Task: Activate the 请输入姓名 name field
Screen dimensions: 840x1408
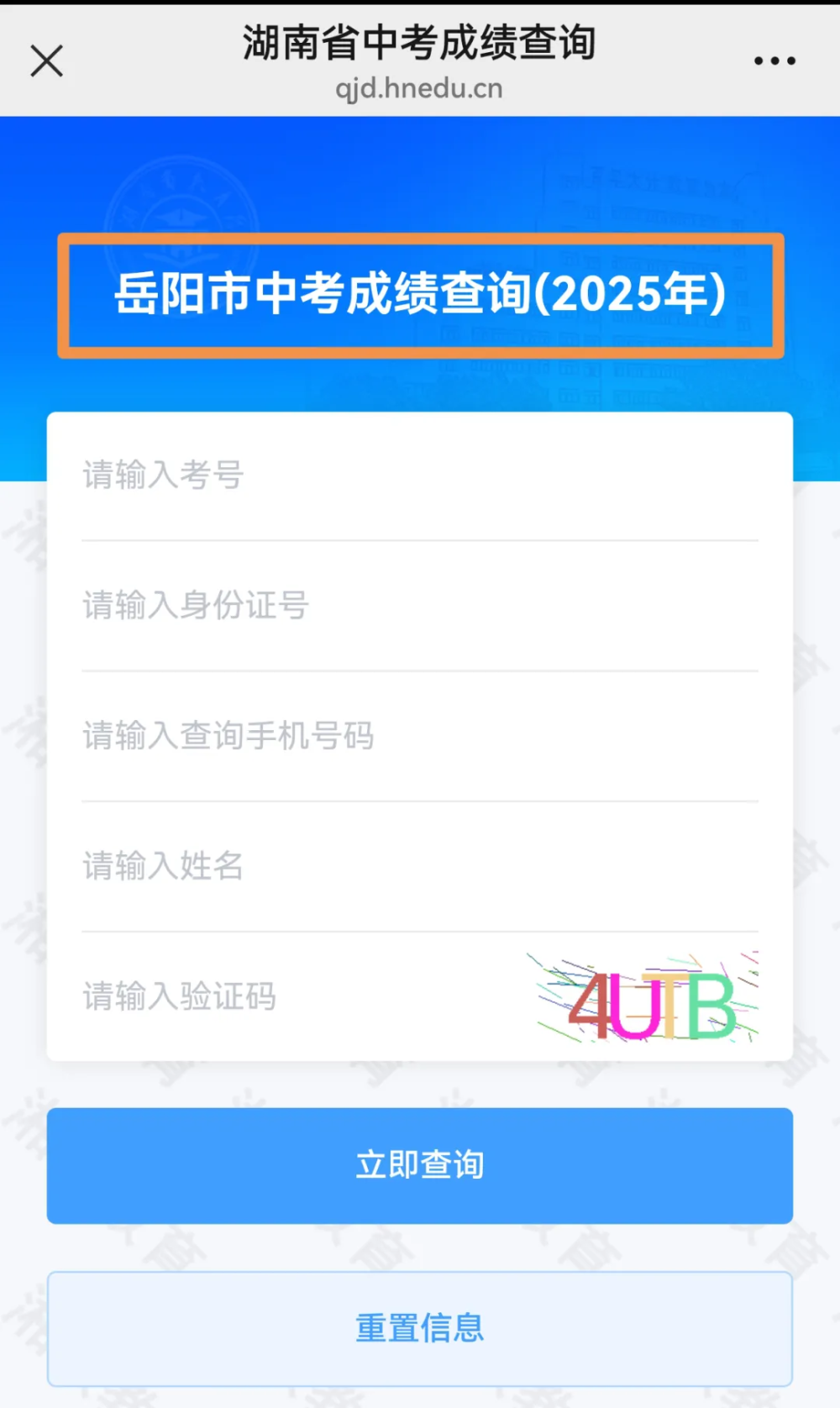Action: point(419,866)
